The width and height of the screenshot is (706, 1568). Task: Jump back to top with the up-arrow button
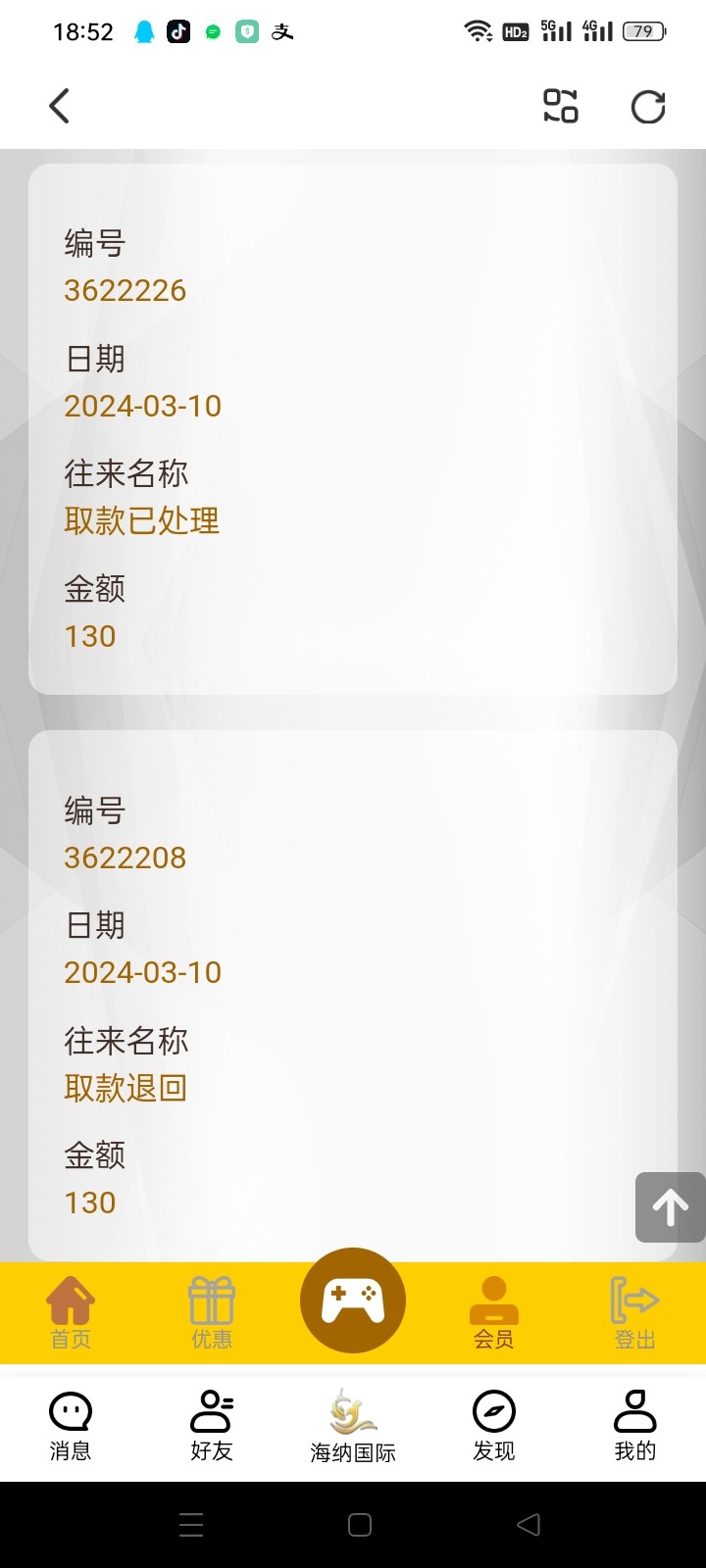[x=671, y=1207]
